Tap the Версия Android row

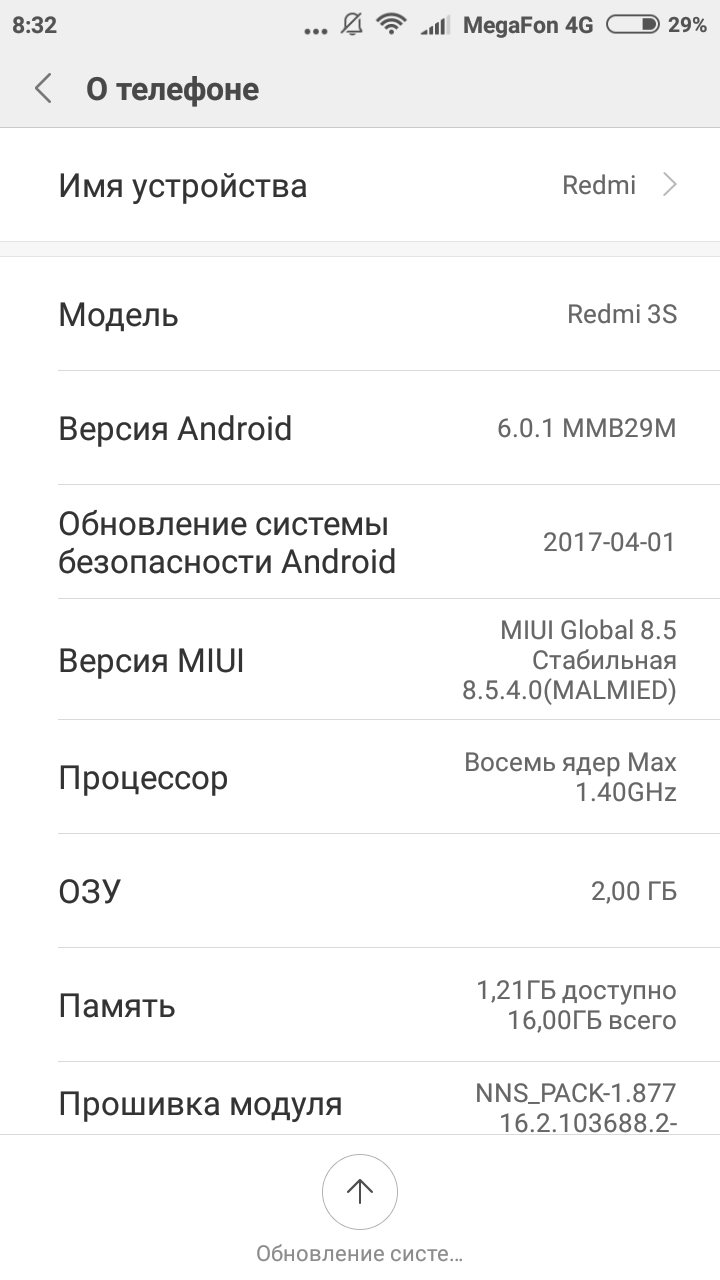click(360, 428)
